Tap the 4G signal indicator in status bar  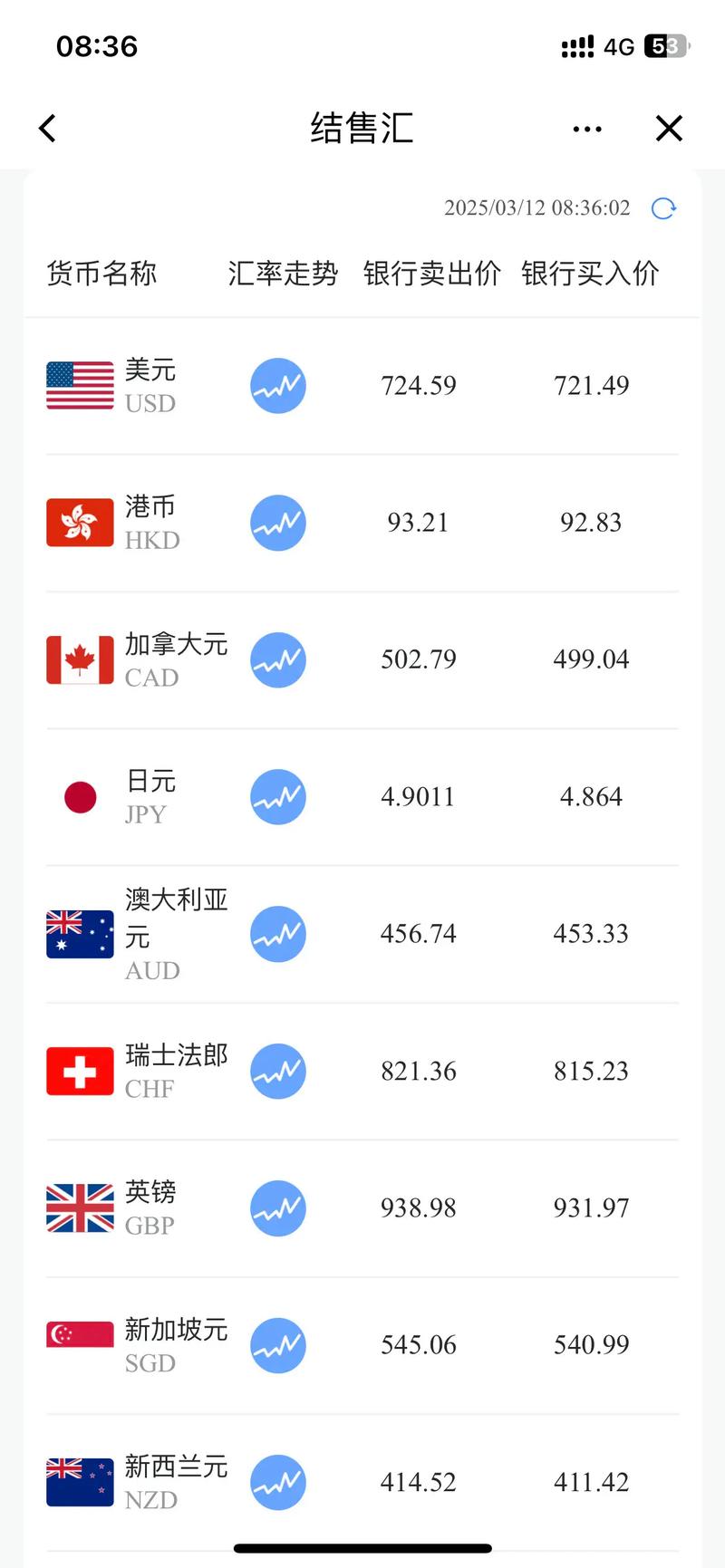coord(619,46)
